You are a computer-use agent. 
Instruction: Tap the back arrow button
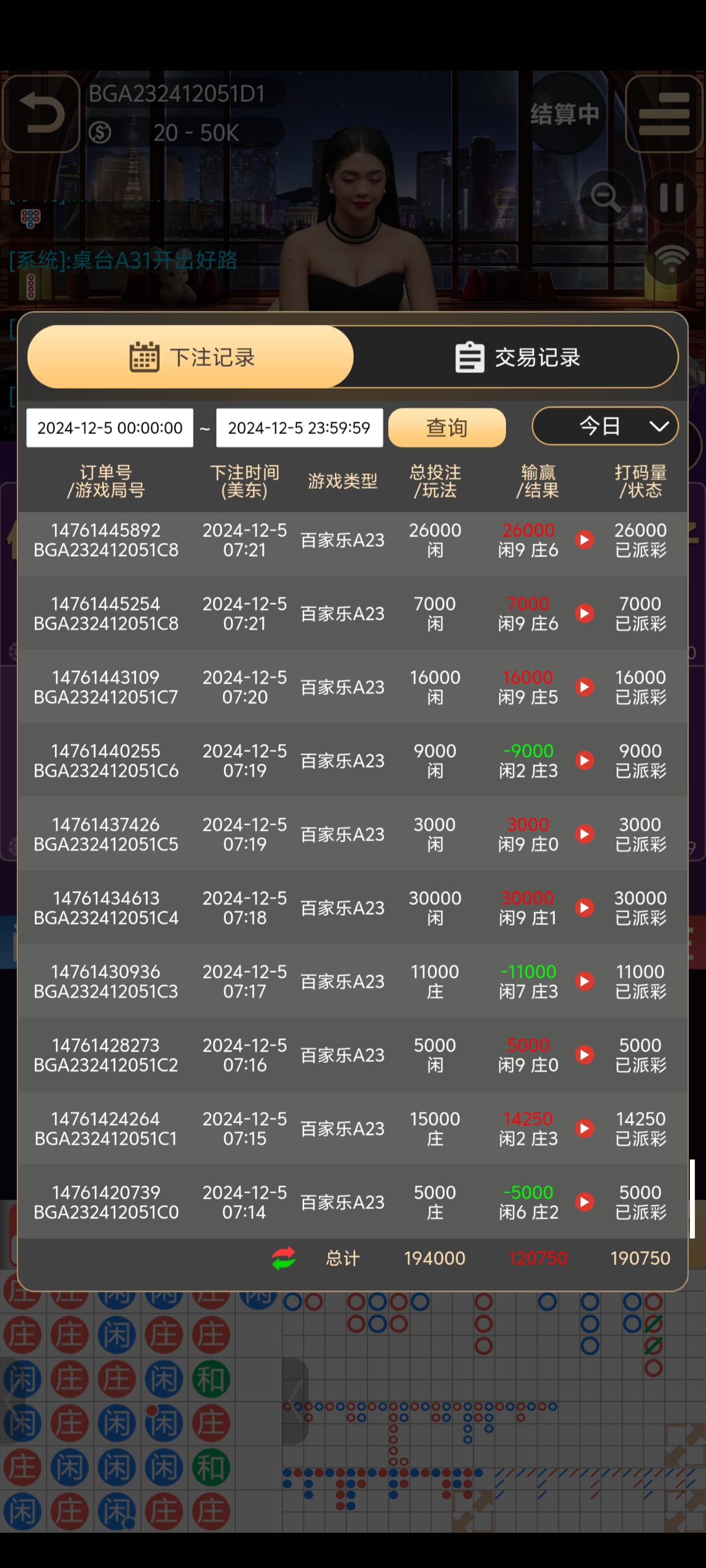coord(41,114)
